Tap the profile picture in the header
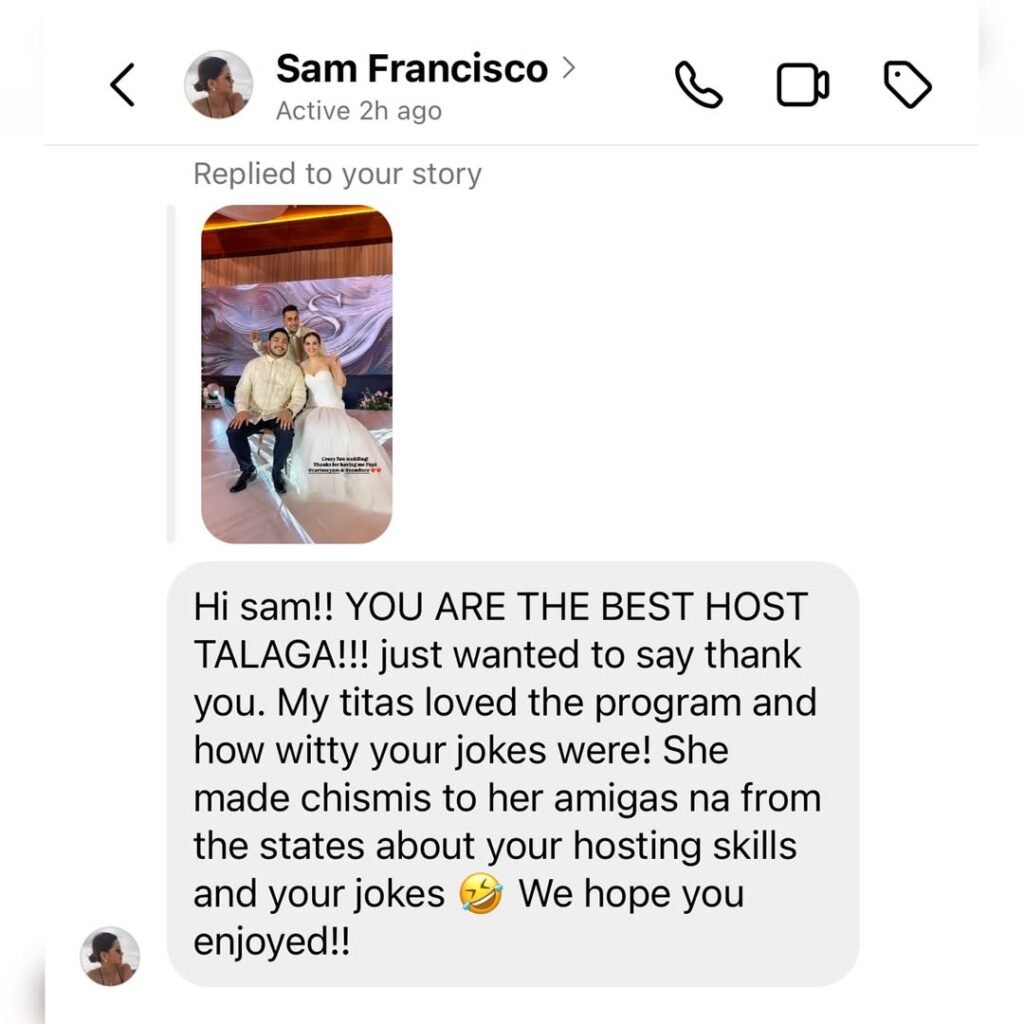The image size is (1024, 1024). tap(218, 86)
